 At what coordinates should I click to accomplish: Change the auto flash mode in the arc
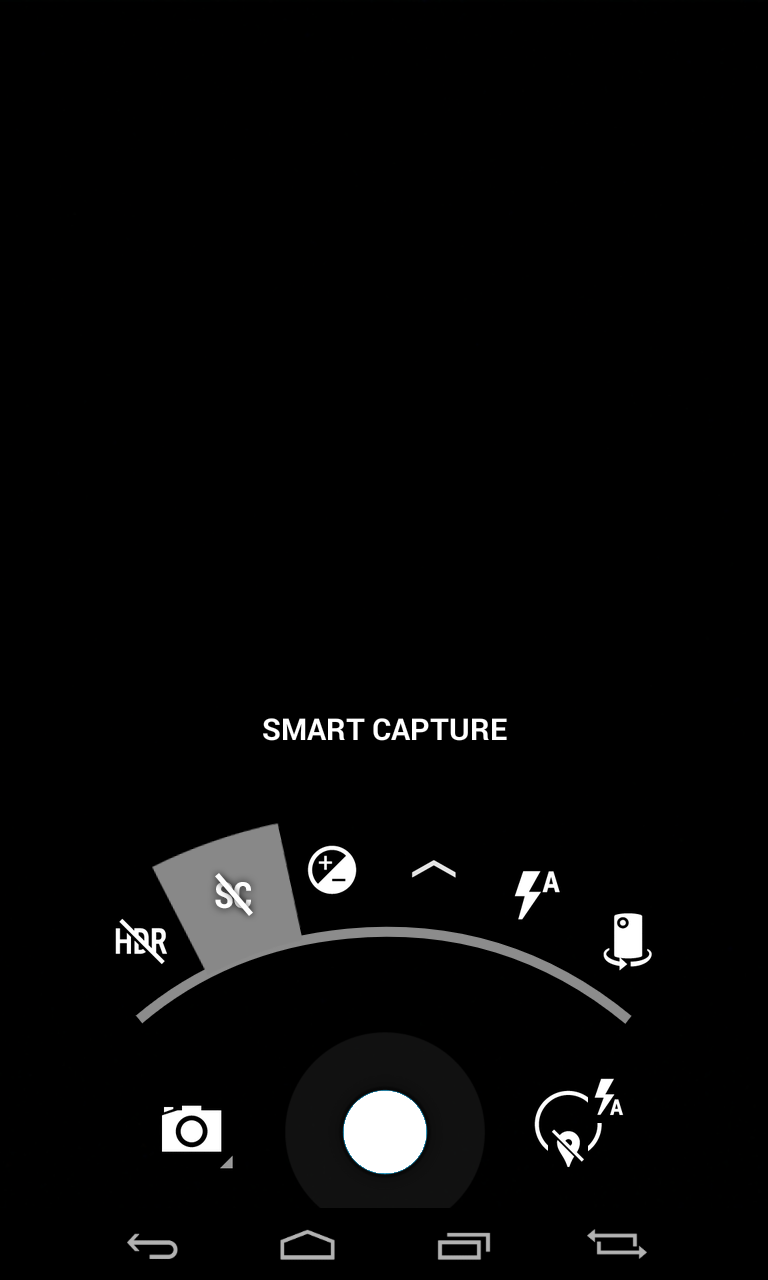click(x=536, y=894)
